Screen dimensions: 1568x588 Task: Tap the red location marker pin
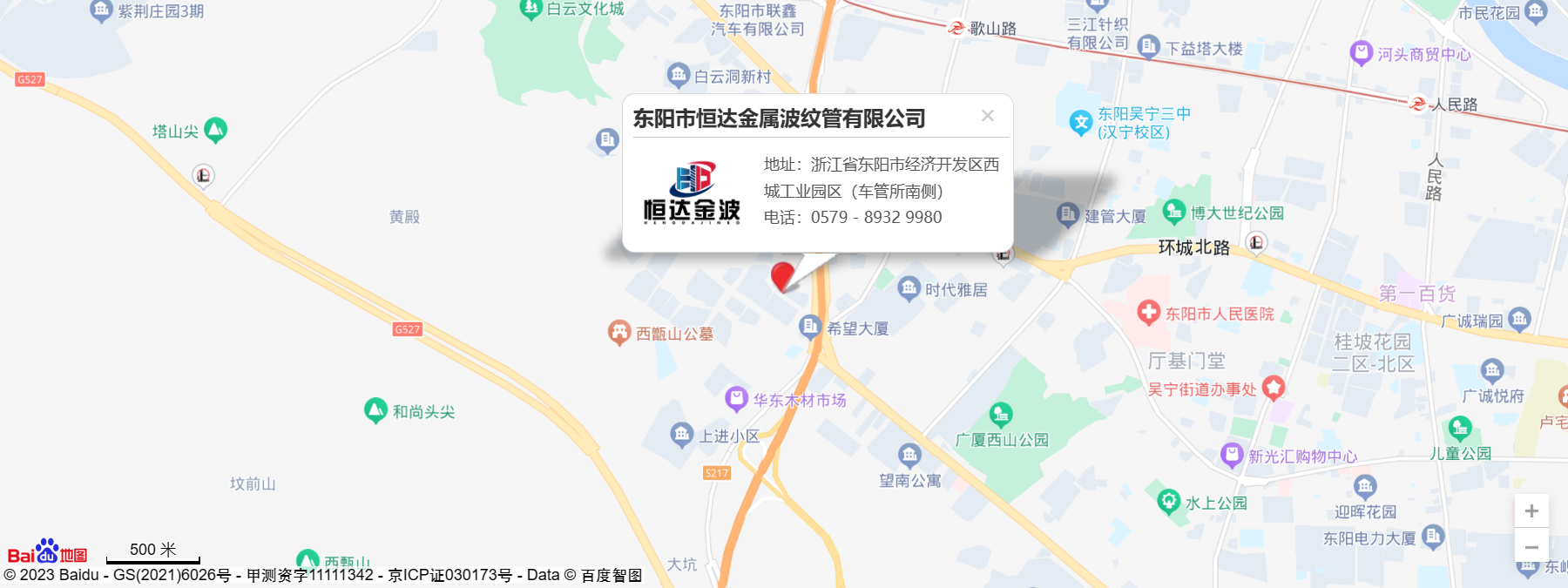point(782,276)
